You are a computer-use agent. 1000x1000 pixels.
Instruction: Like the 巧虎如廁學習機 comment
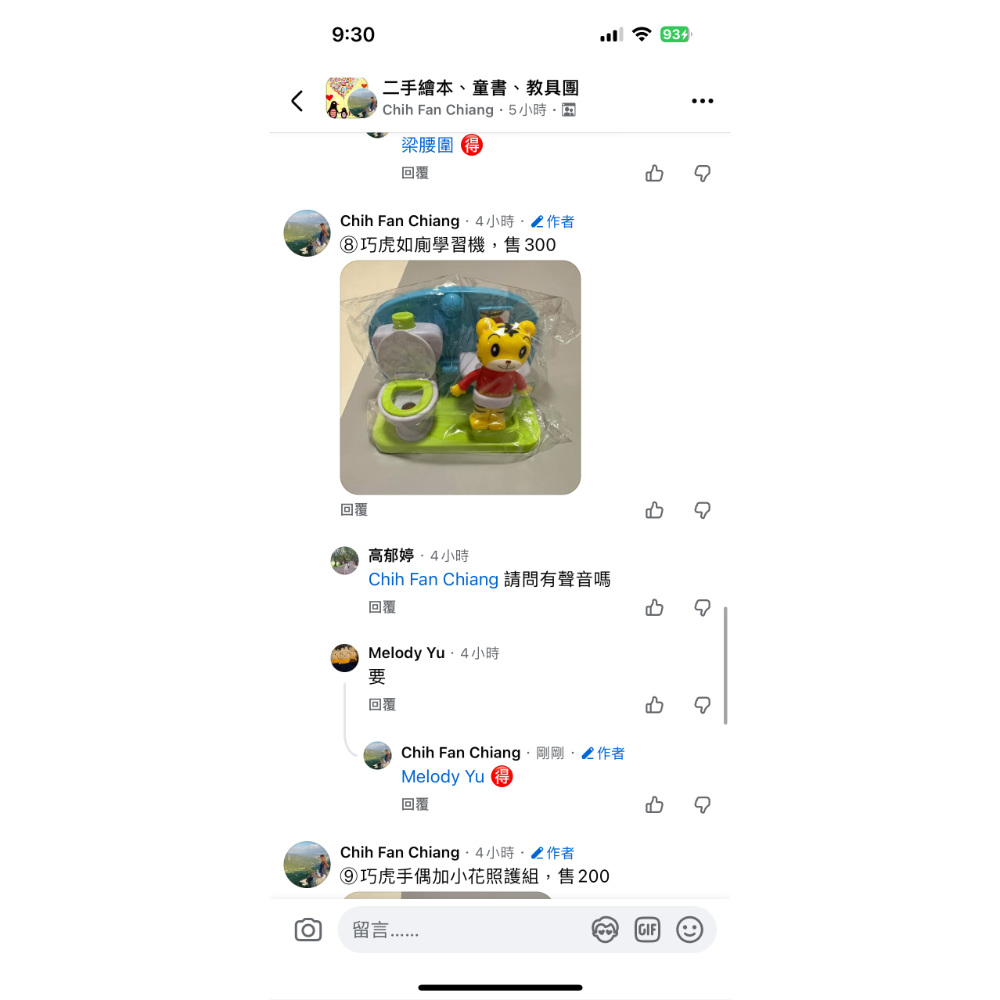pos(654,510)
